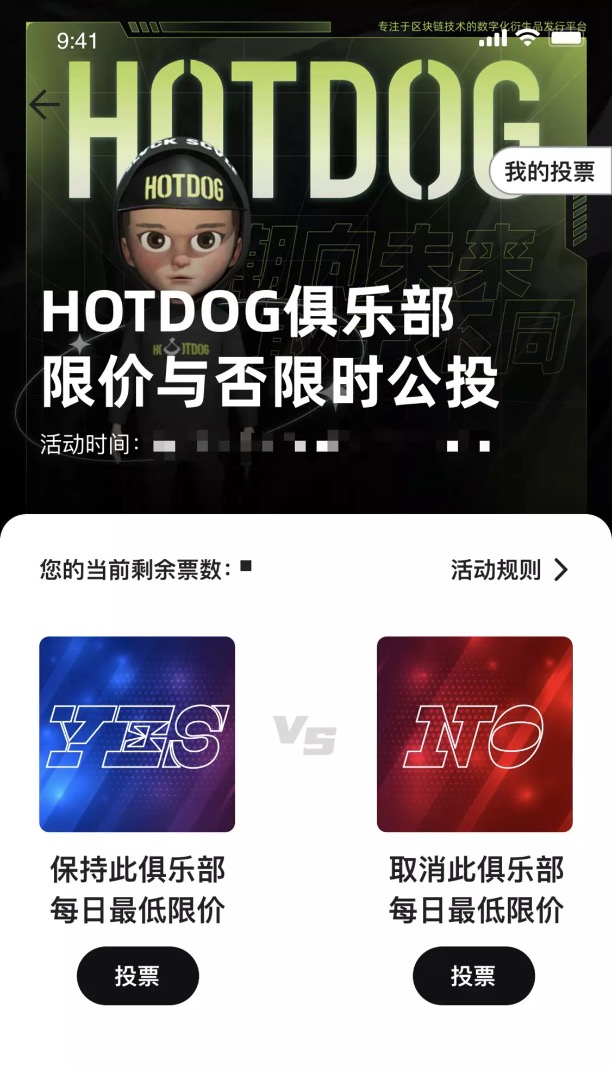Screen dimensions: 612x1067
Task: Vote to keep the daily minimum price
Action: tap(138, 976)
